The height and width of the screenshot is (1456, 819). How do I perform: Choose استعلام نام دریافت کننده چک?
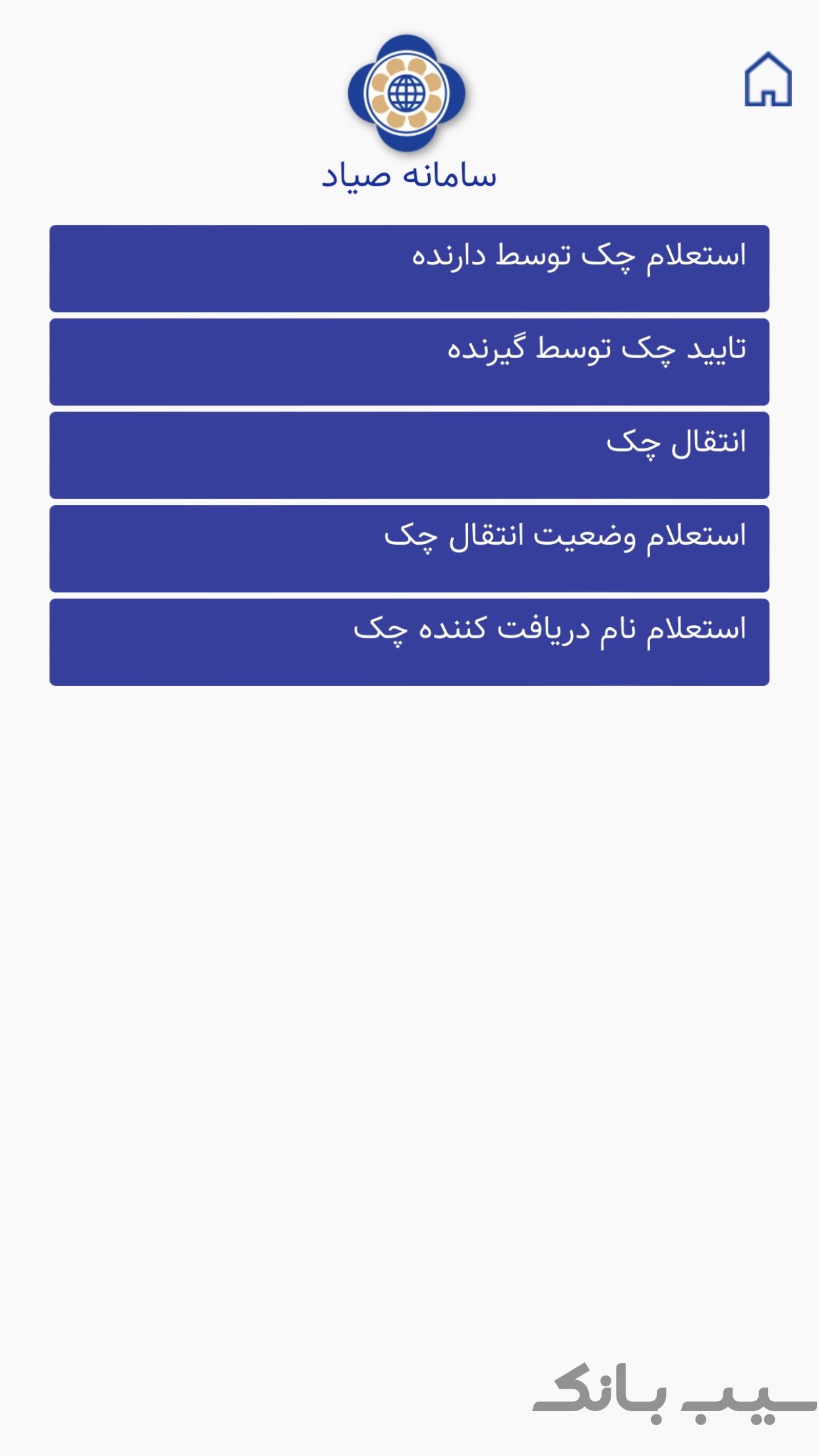point(409,642)
